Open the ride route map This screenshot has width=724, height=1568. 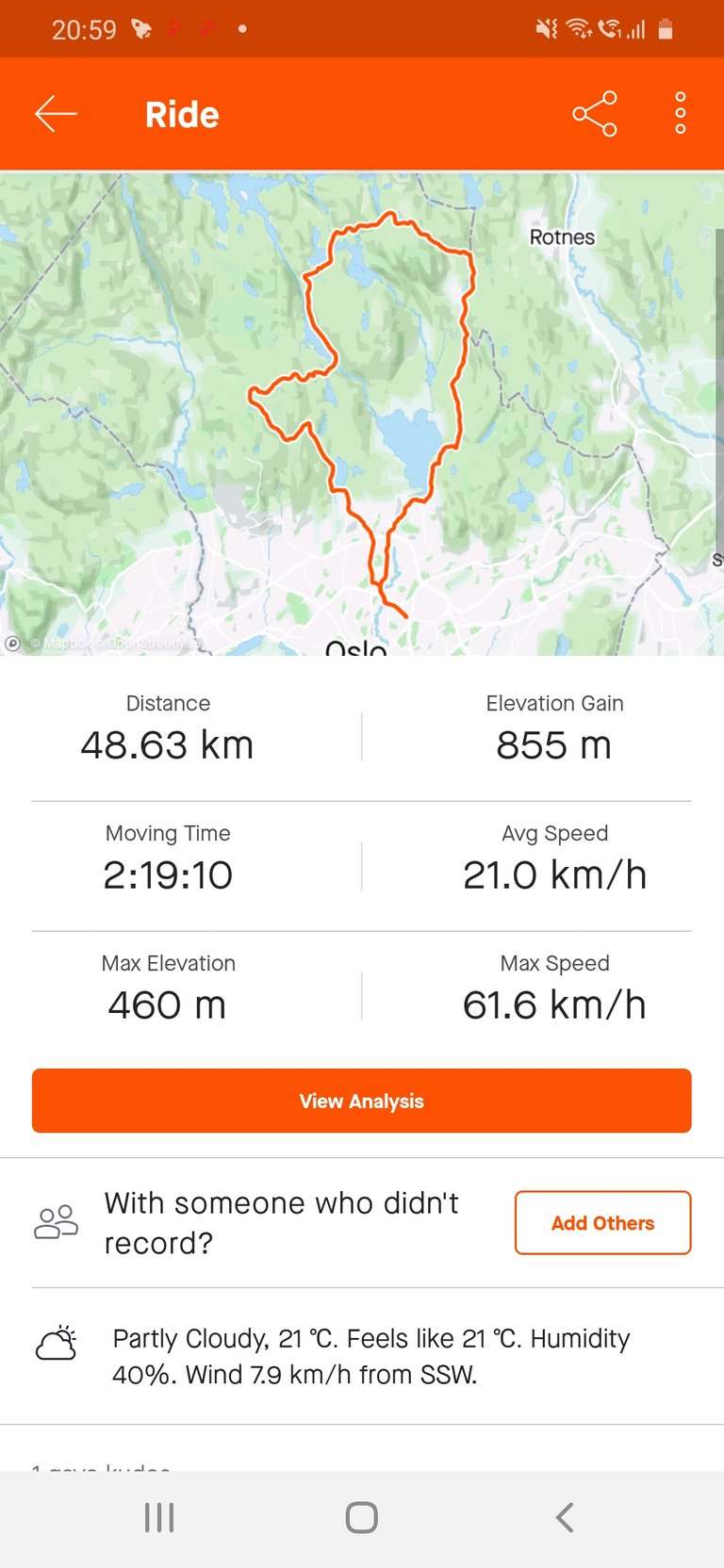pos(362,414)
